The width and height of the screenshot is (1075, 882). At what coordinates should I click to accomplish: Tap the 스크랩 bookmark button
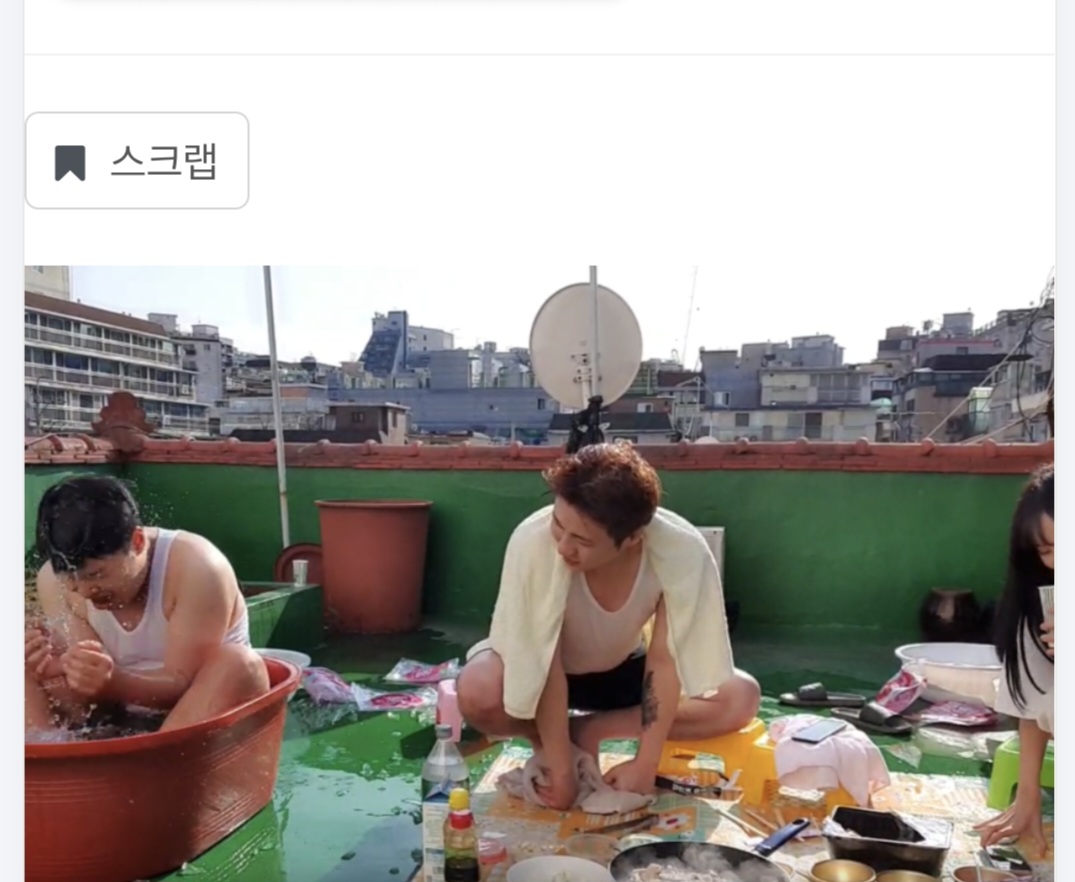pyautogui.click(x=137, y=161)
